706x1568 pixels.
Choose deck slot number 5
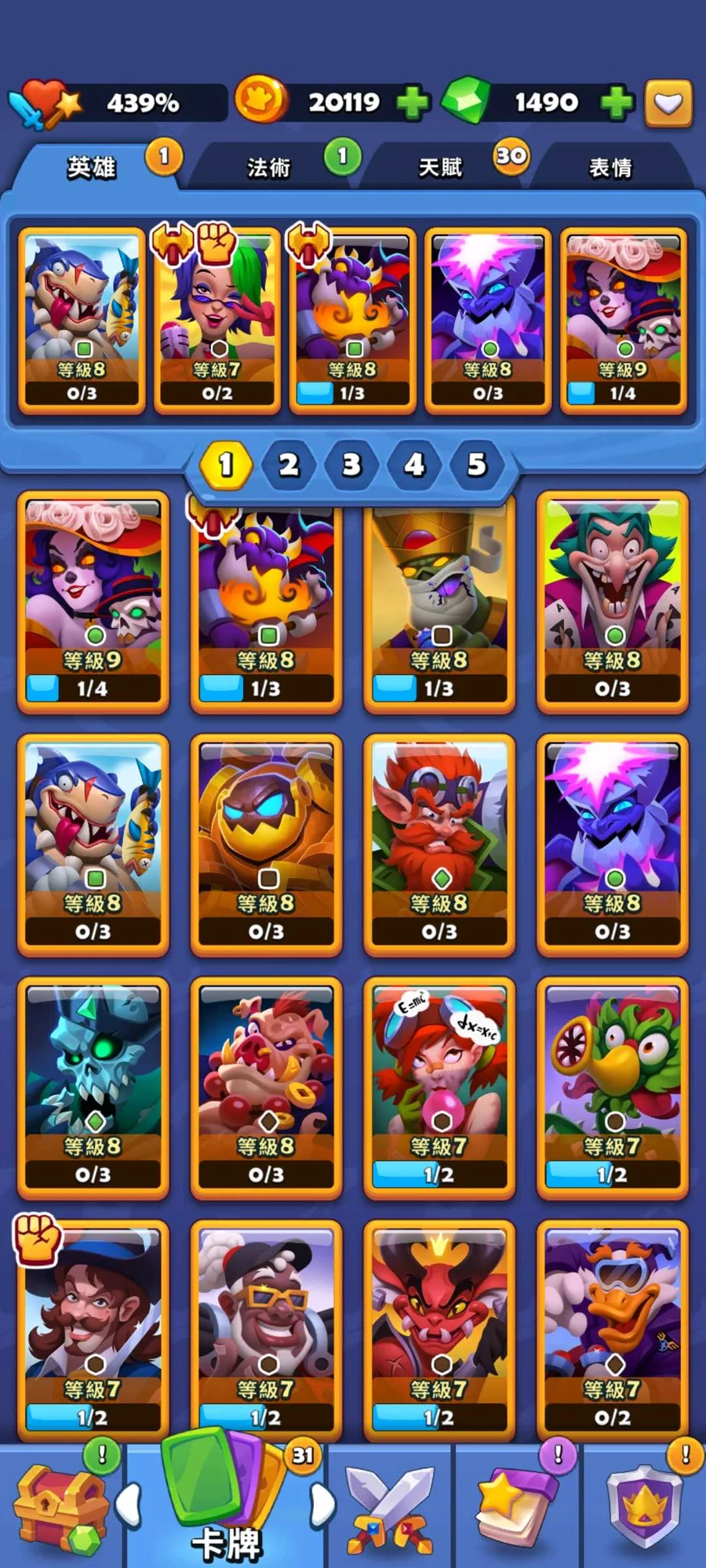click(x=477, y=464)
